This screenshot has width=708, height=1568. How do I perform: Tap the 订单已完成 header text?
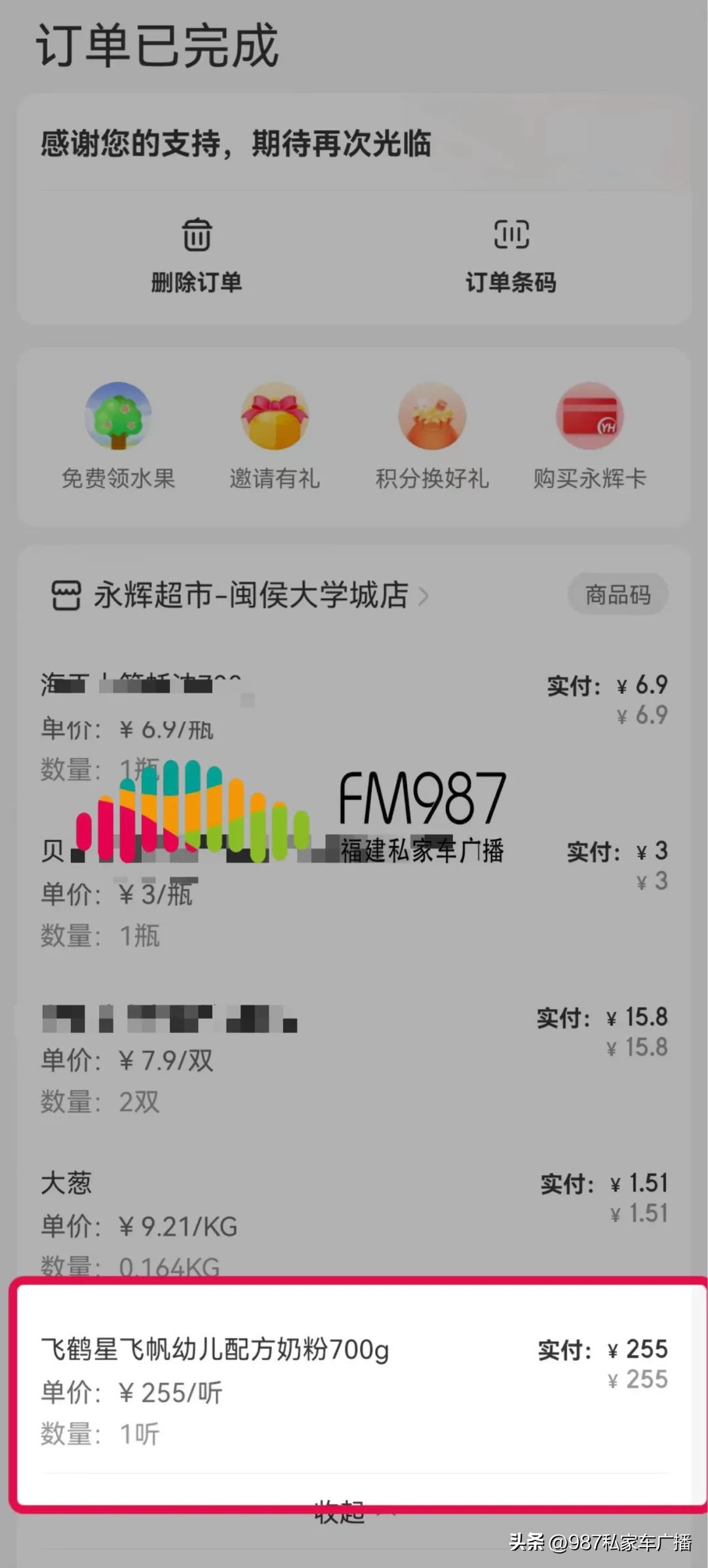[157, 47]
